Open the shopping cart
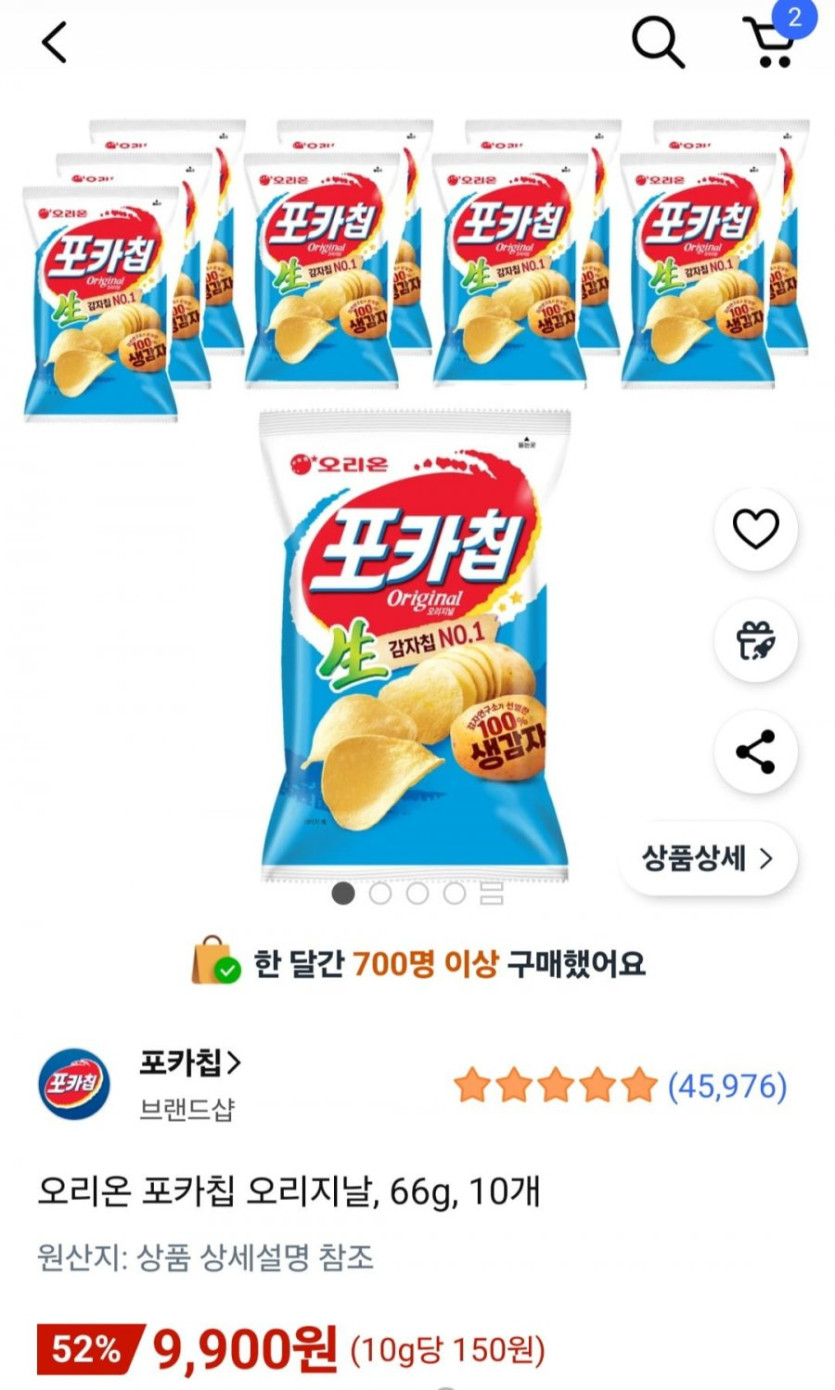Image resolution: width=835 pixels, height=1390 pixels. 774,40
